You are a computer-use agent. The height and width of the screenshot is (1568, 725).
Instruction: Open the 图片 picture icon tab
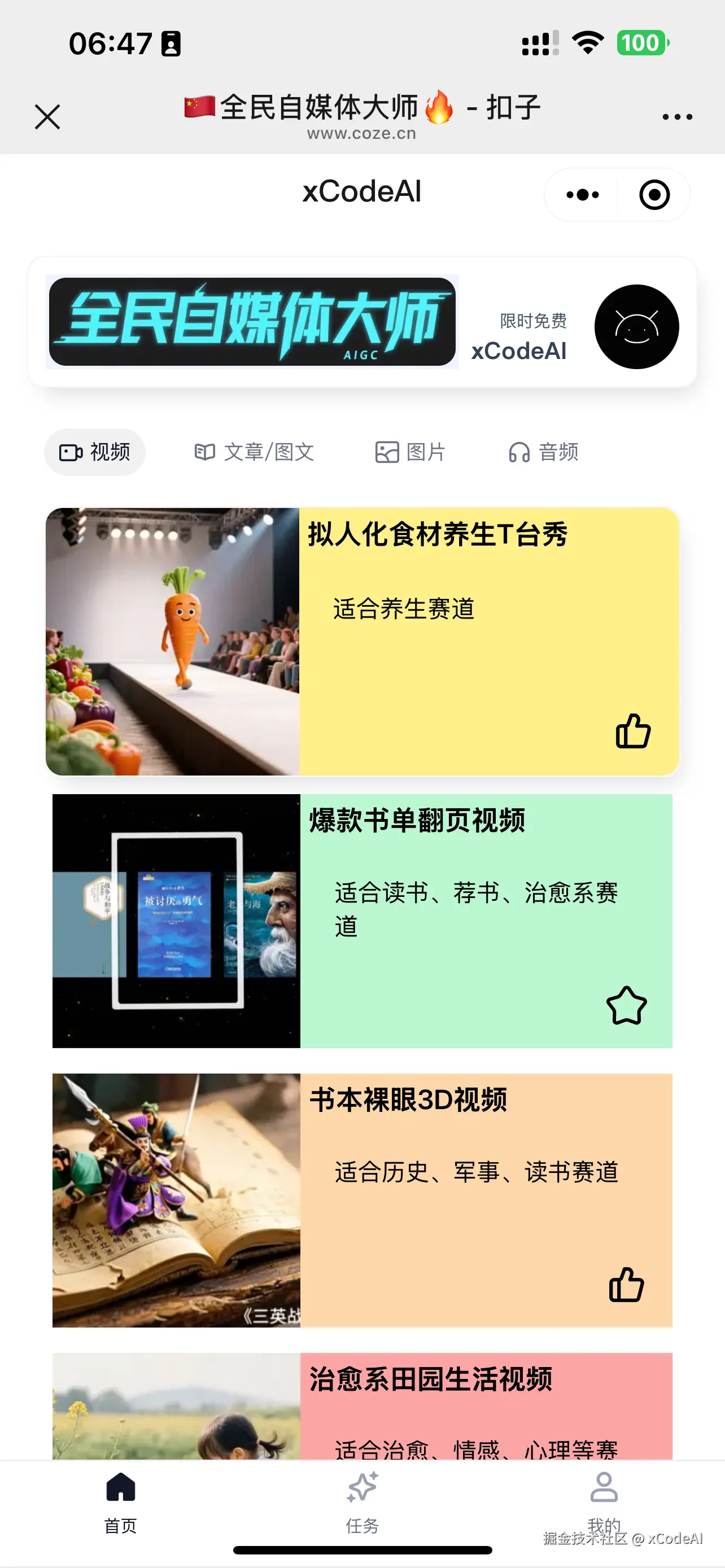(386, 452)
